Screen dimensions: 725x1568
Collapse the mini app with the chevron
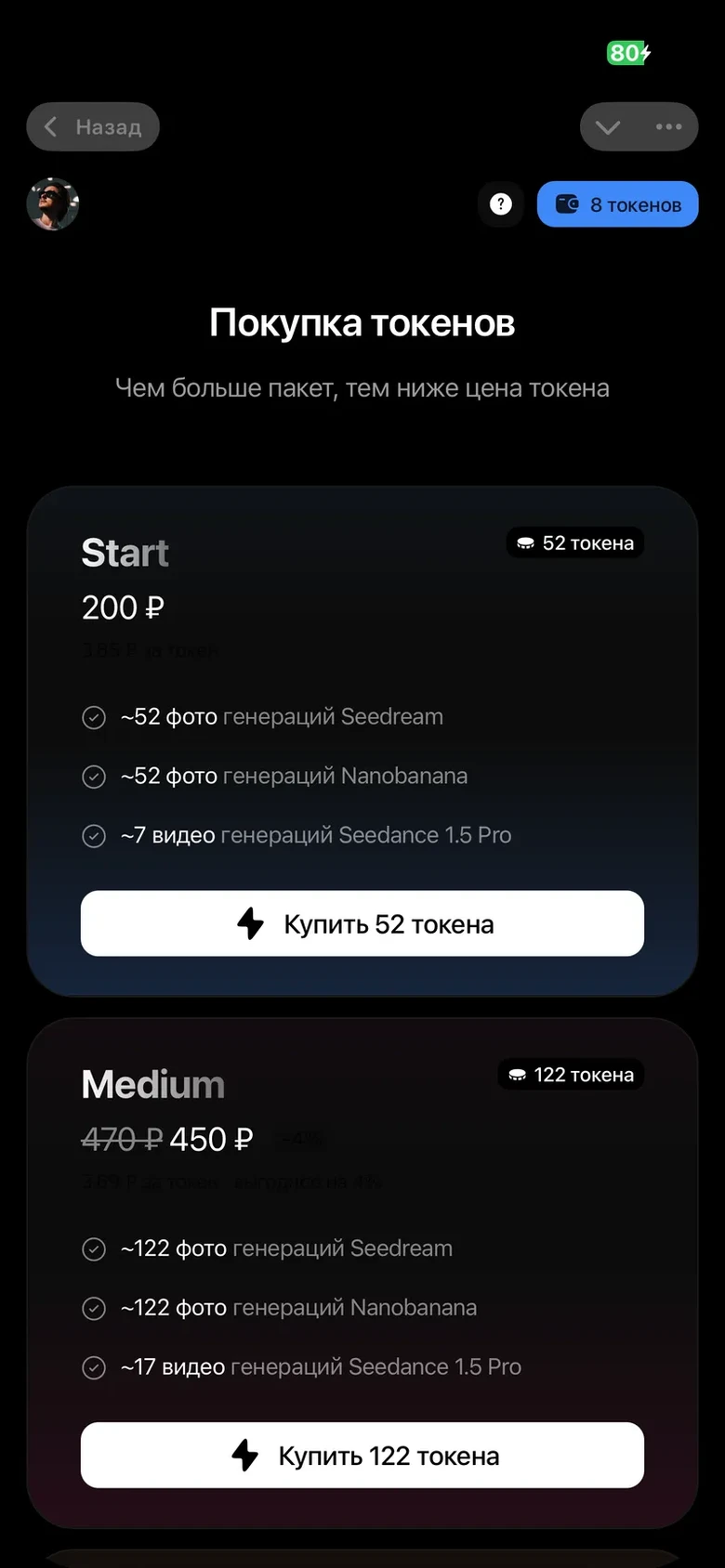pos(608,127)
